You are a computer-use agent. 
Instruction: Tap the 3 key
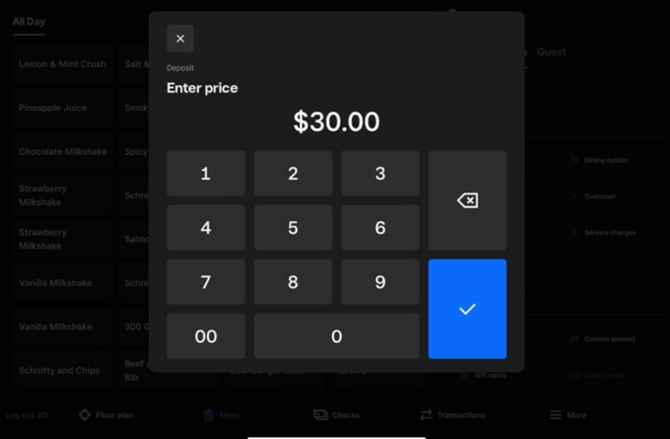380,174
